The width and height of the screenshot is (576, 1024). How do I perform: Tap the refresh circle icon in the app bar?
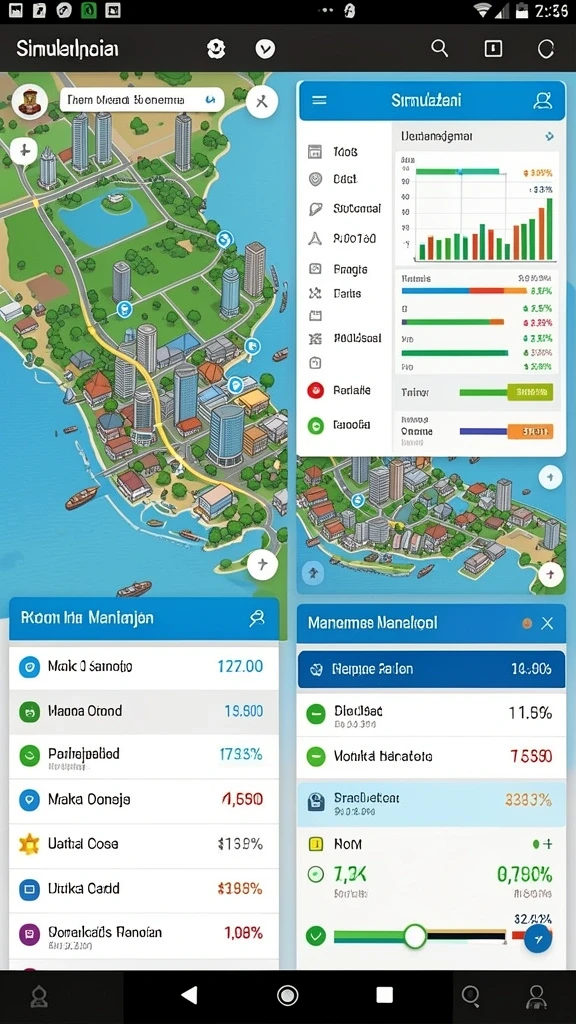[545, 48]
